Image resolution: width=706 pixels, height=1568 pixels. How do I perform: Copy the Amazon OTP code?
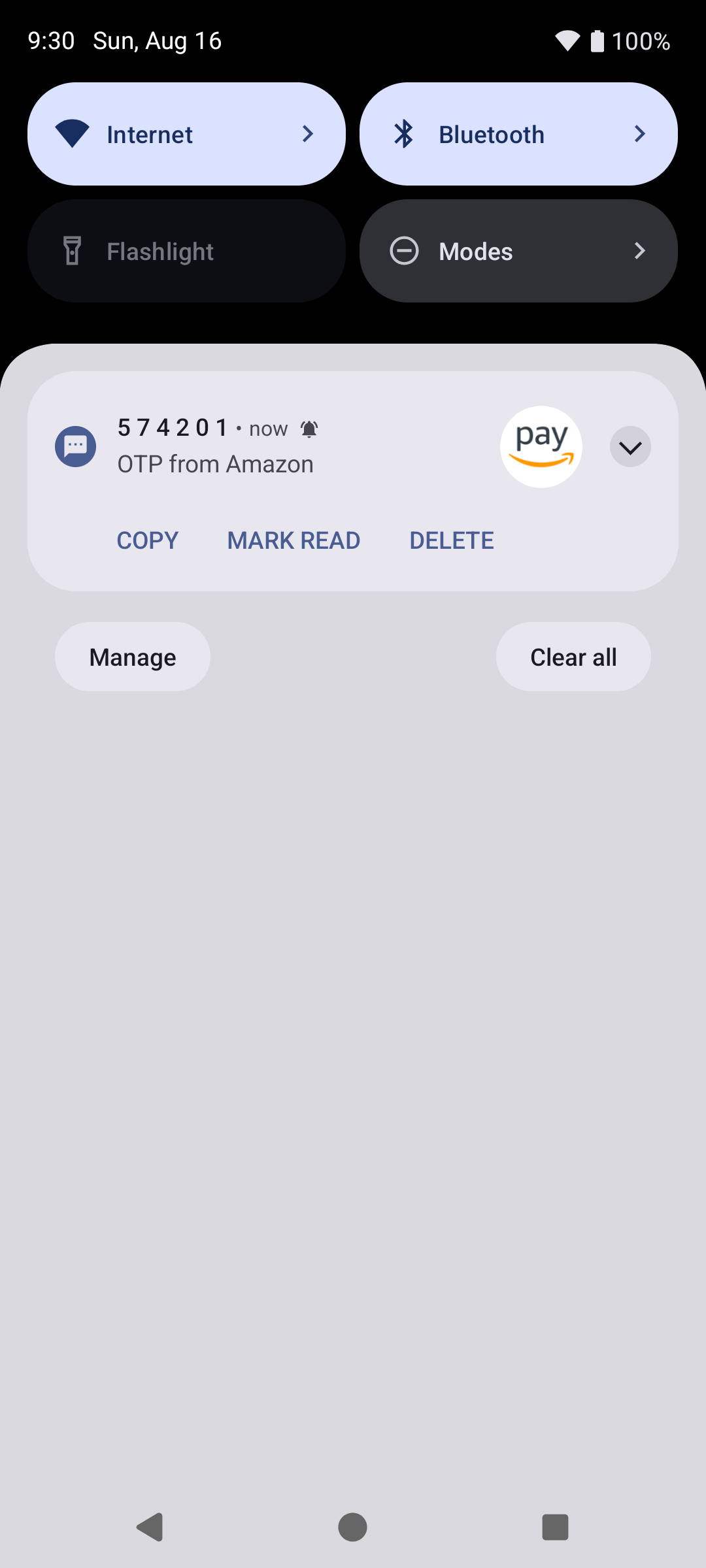tap(148, 540)
